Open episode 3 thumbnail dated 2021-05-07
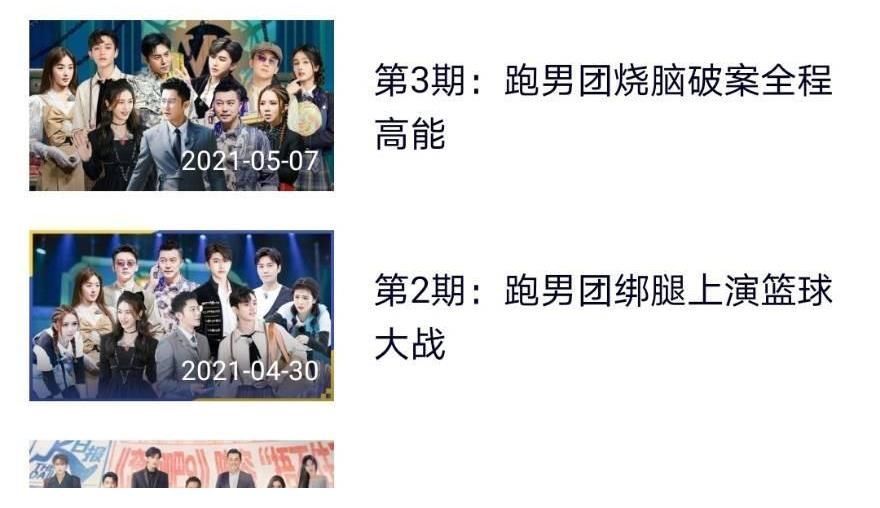Image resolution: width=880 pixels, height=508 pixels. click(x=181, y=105)
